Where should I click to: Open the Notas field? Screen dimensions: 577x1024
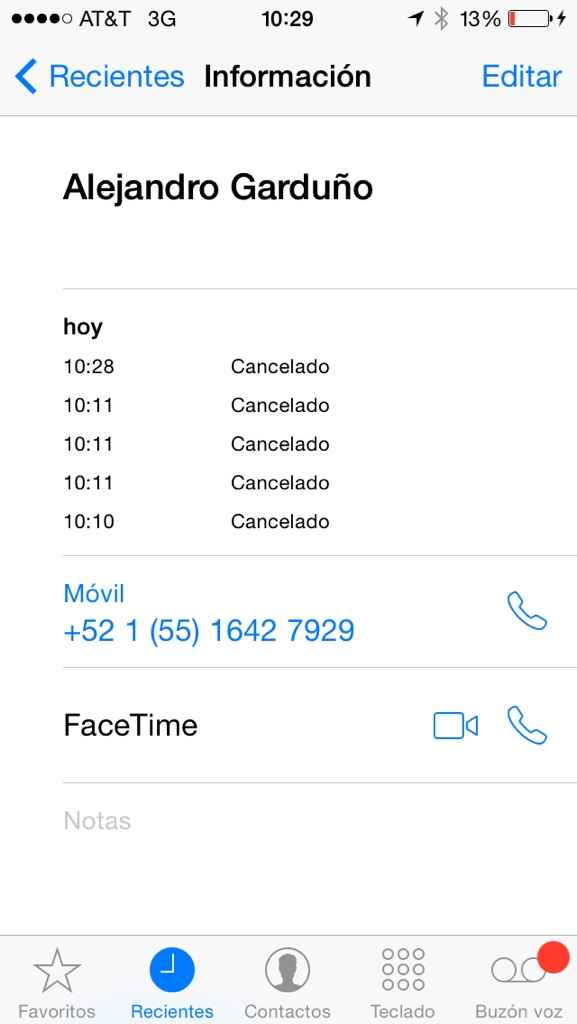pos(320,821)
